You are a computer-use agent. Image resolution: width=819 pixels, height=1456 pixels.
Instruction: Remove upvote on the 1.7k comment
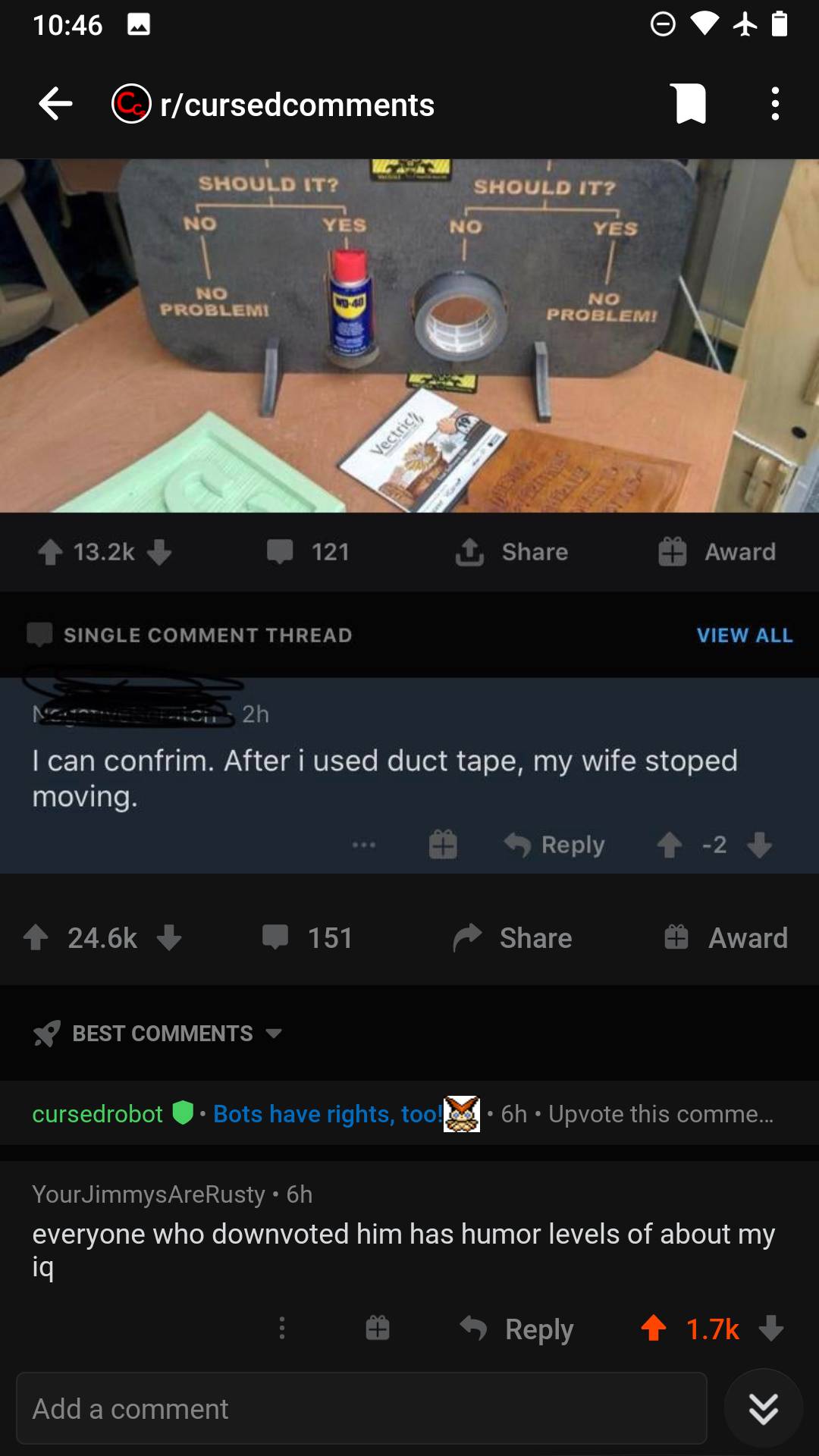coord(654,1328)
